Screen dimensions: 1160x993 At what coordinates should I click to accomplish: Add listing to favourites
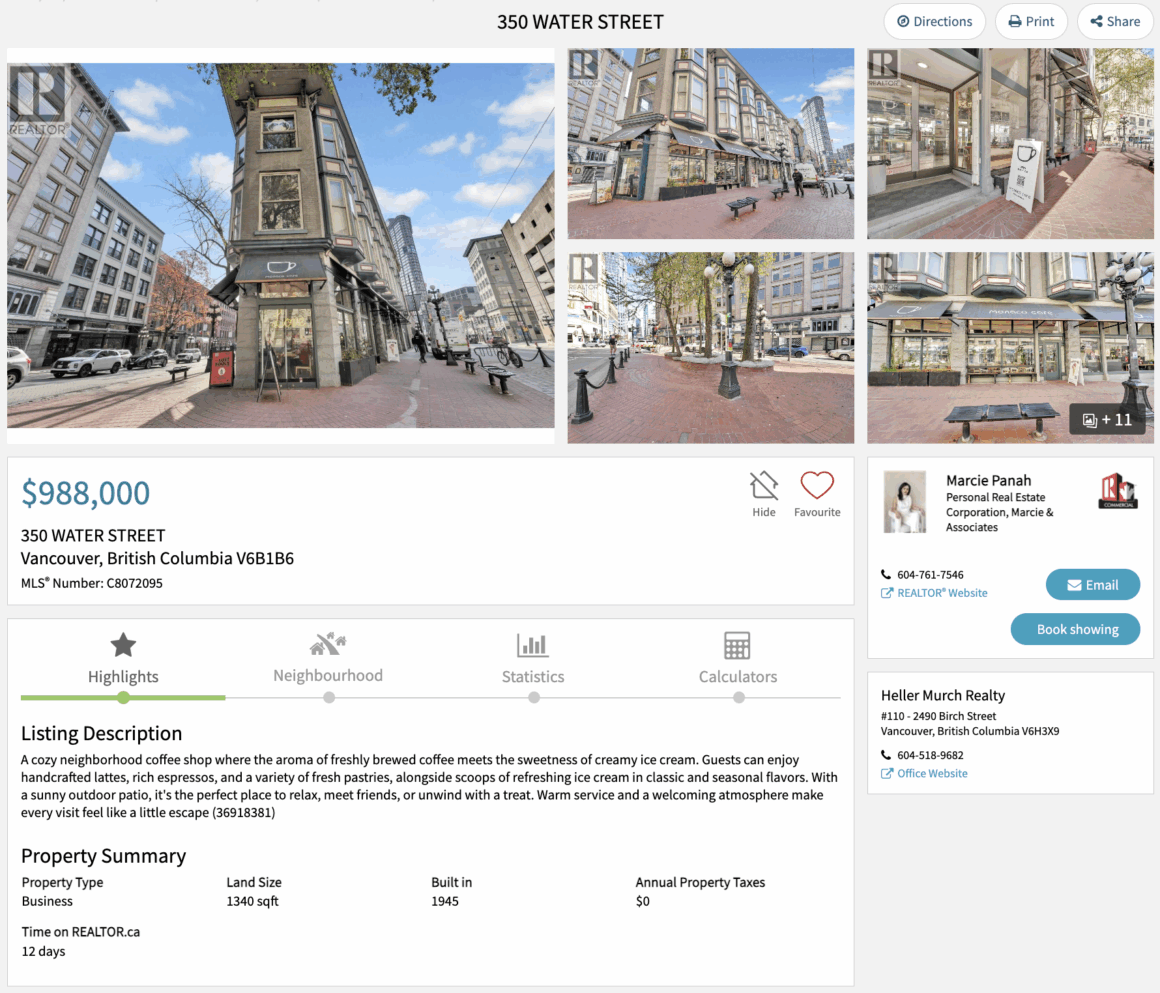pyautogui.click(x=817, y=493)
